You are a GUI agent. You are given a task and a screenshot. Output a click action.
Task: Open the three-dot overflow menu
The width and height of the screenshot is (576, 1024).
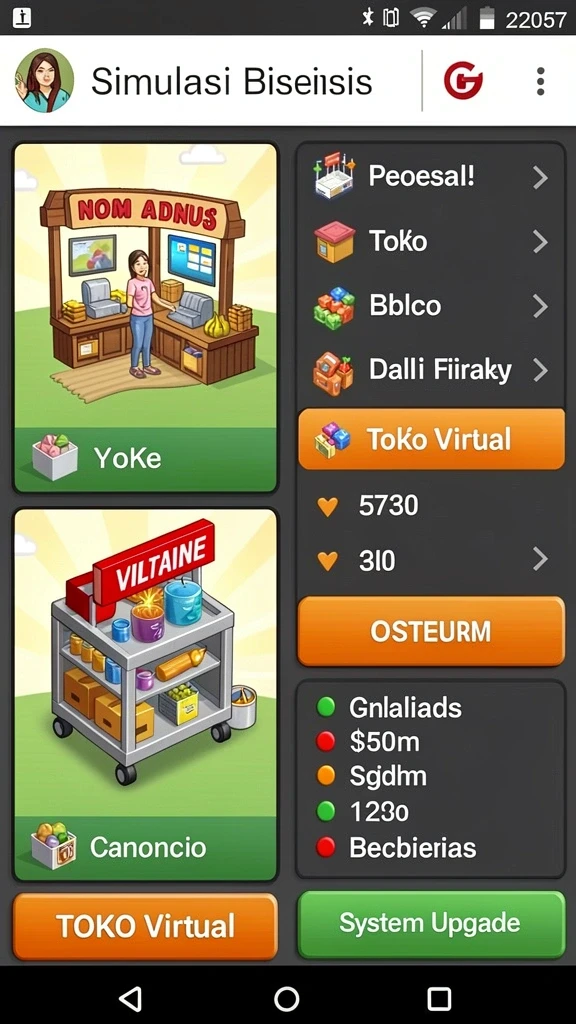540,81
